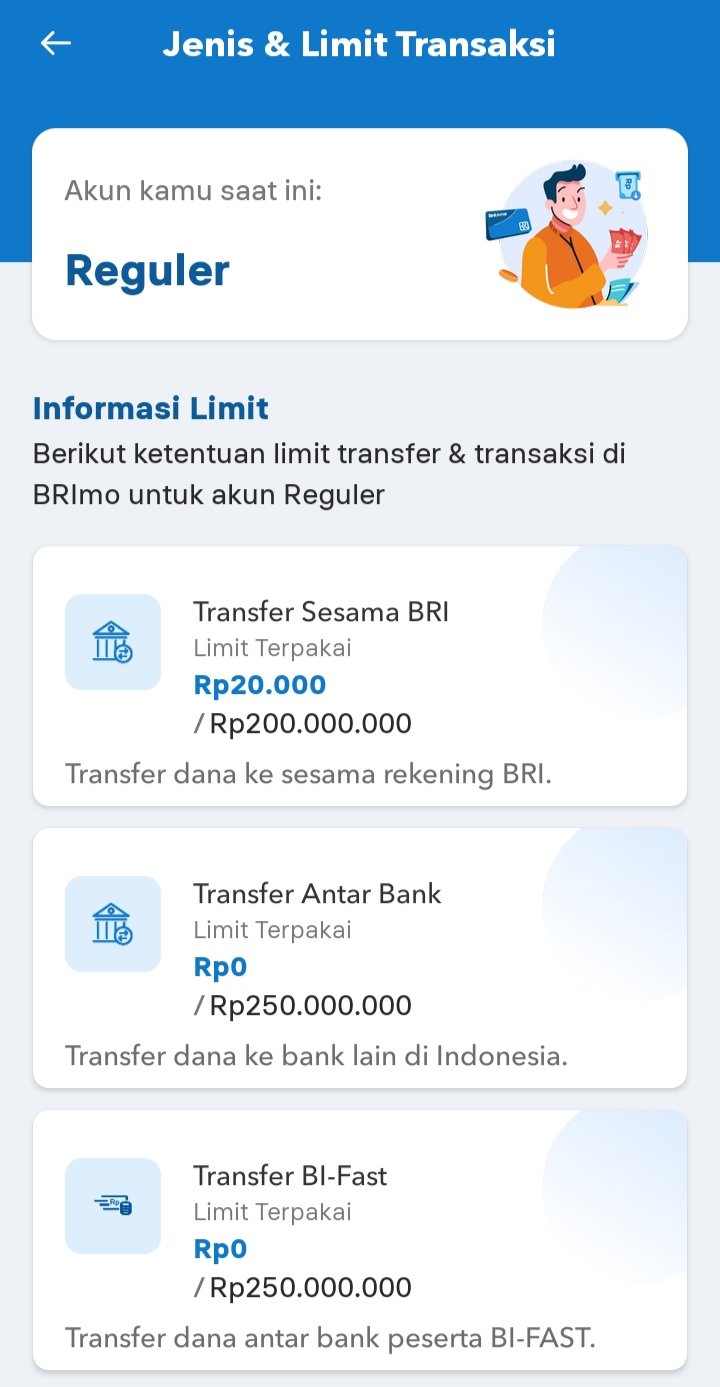
Task: Click Rp0 under Transfer Antar Bank
Action: [219, 966]
